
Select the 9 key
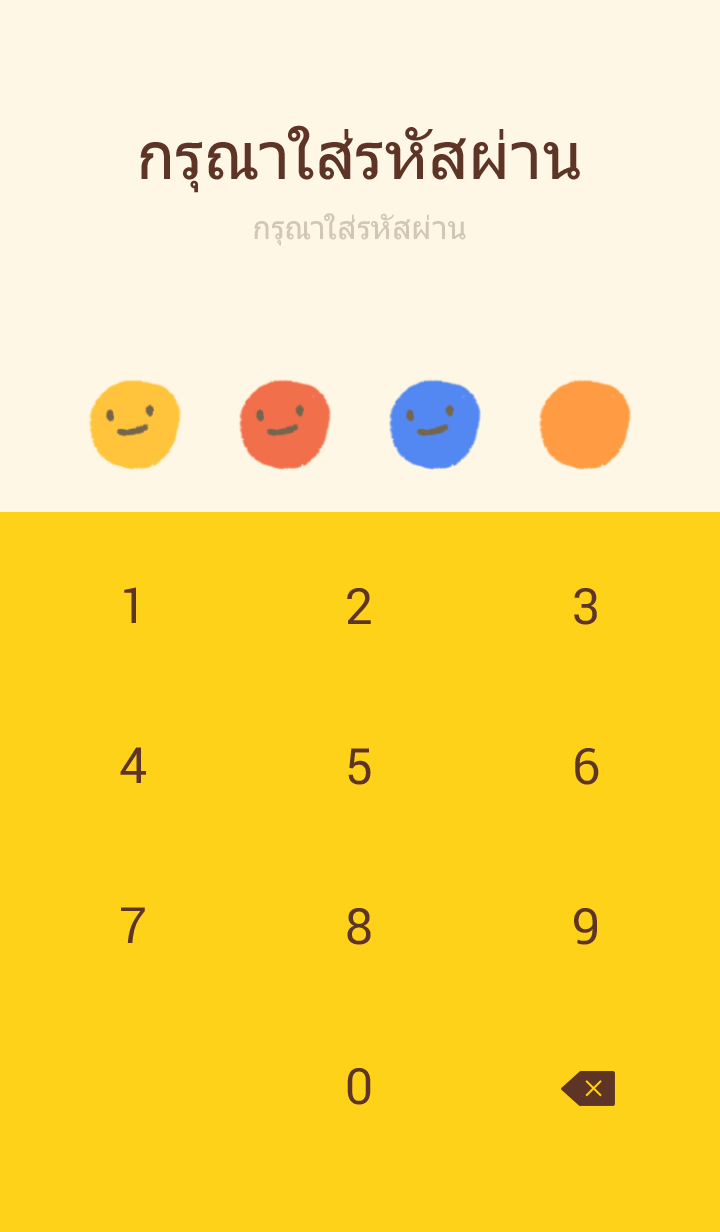coord(586,927)
